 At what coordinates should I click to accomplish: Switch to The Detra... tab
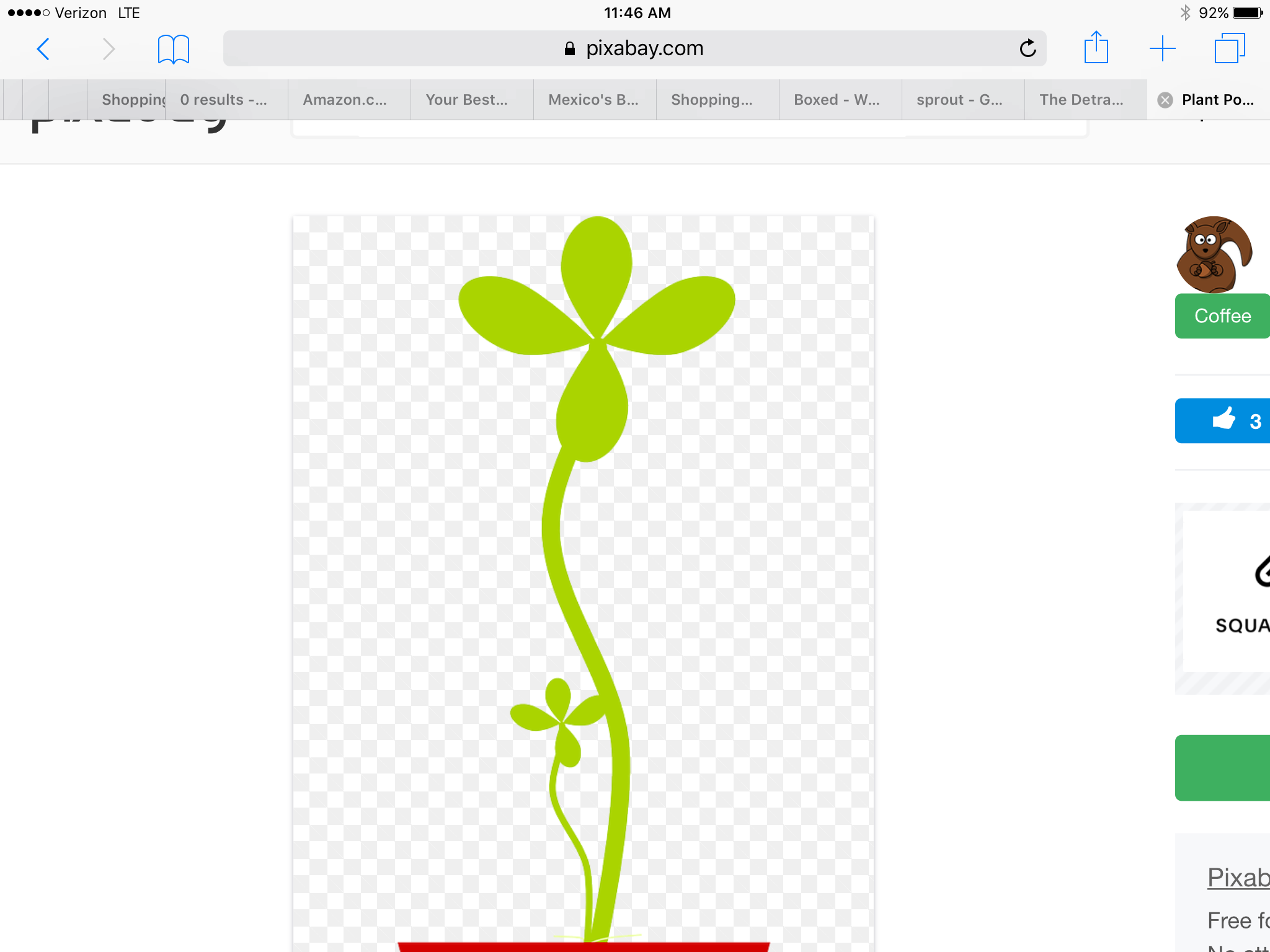[1082, 100]
